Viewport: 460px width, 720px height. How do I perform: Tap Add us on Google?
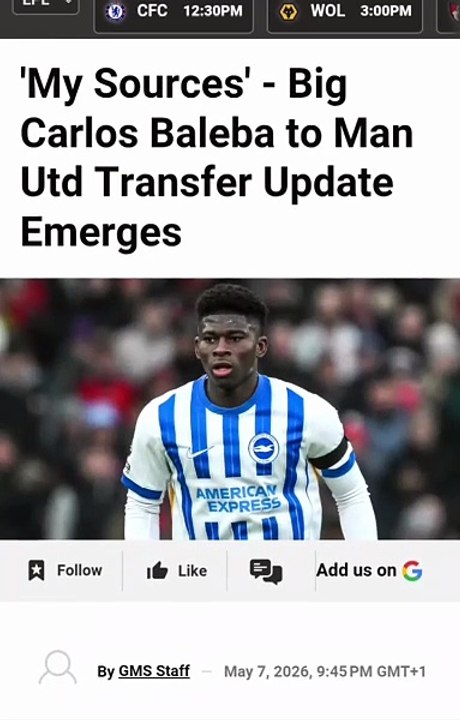tap(369, 570)
